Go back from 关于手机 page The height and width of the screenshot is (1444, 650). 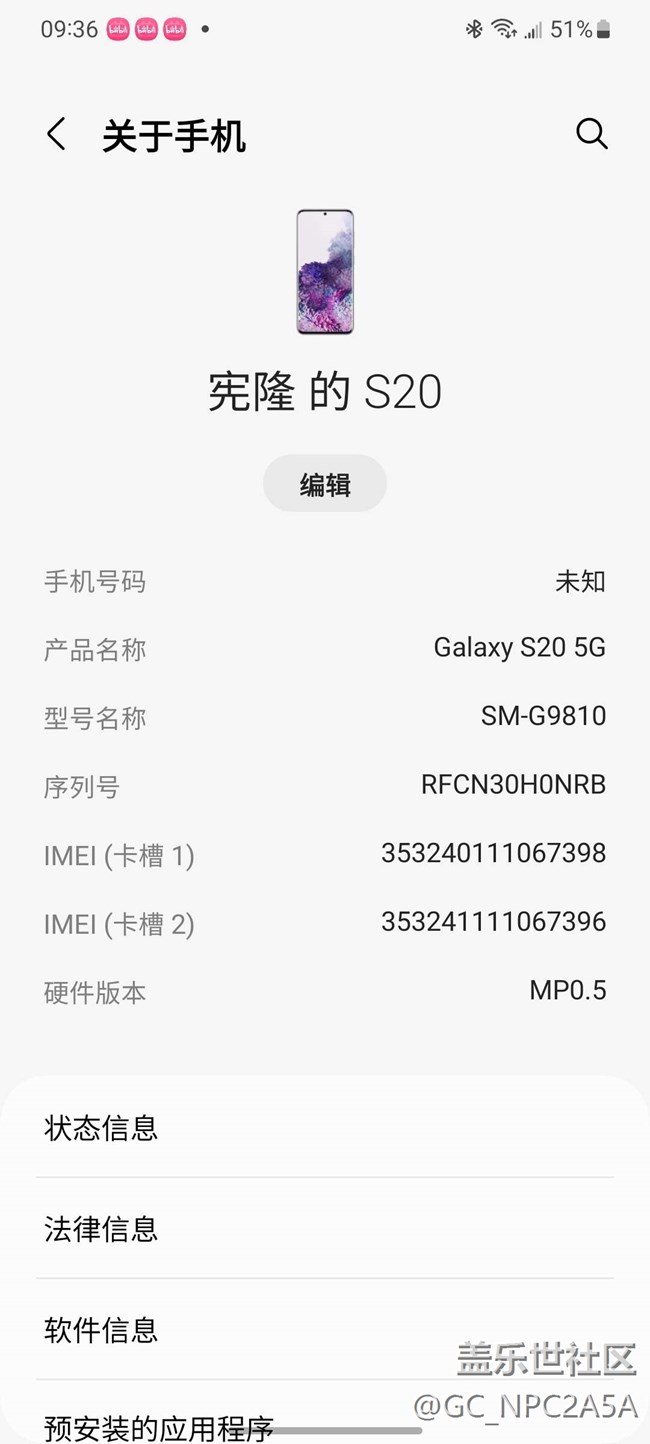[x=57, y=134]
